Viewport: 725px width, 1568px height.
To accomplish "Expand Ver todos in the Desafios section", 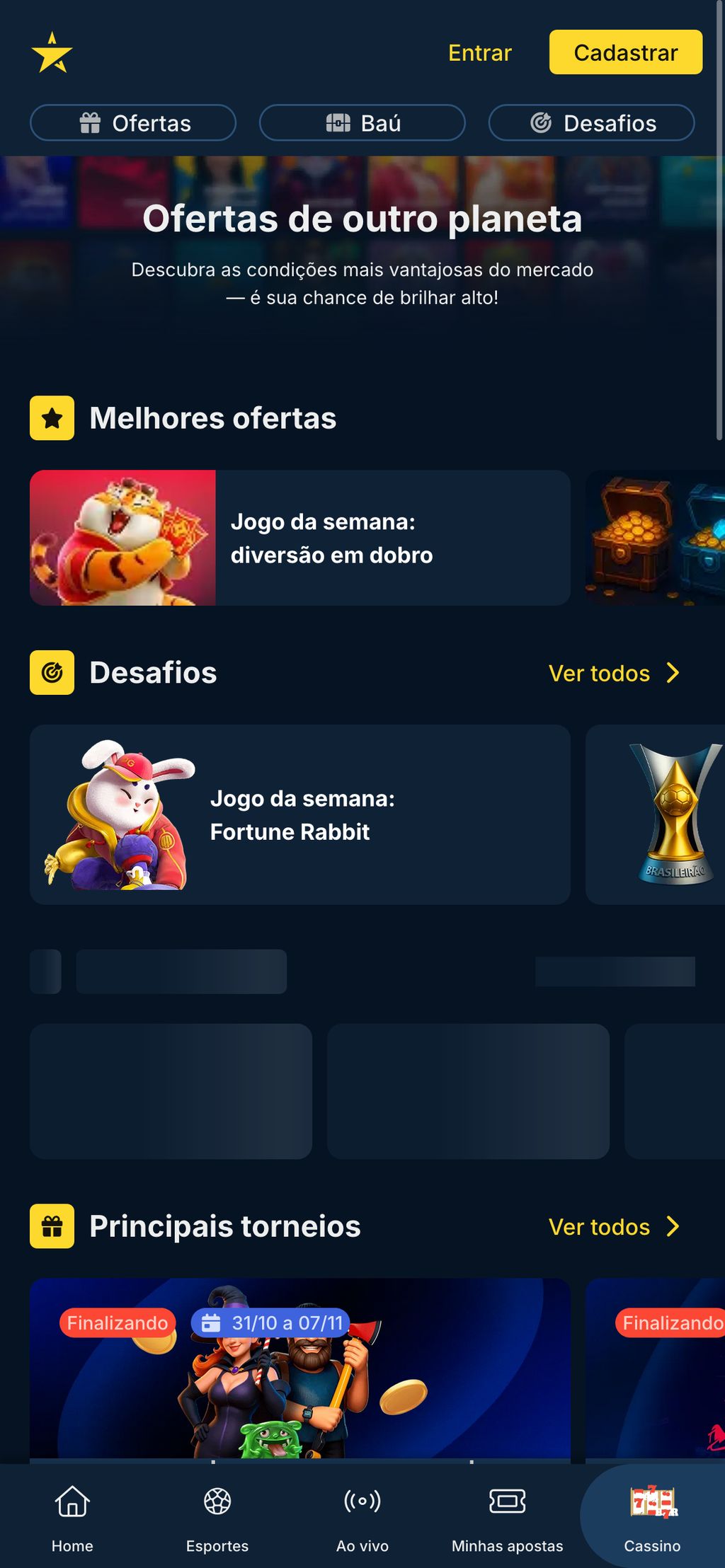I will 600,673.
